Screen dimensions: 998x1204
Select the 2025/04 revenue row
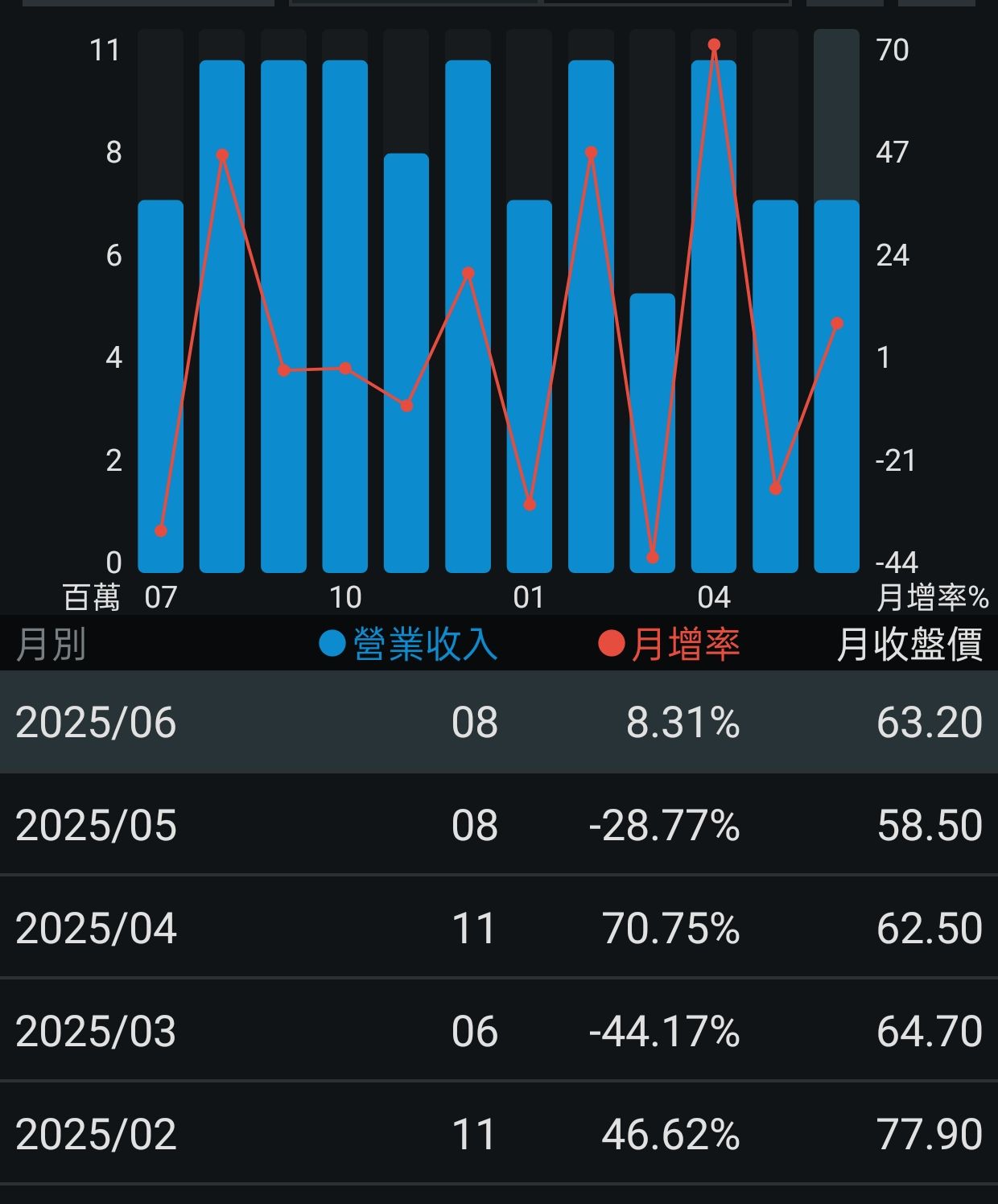click(499, 928)
